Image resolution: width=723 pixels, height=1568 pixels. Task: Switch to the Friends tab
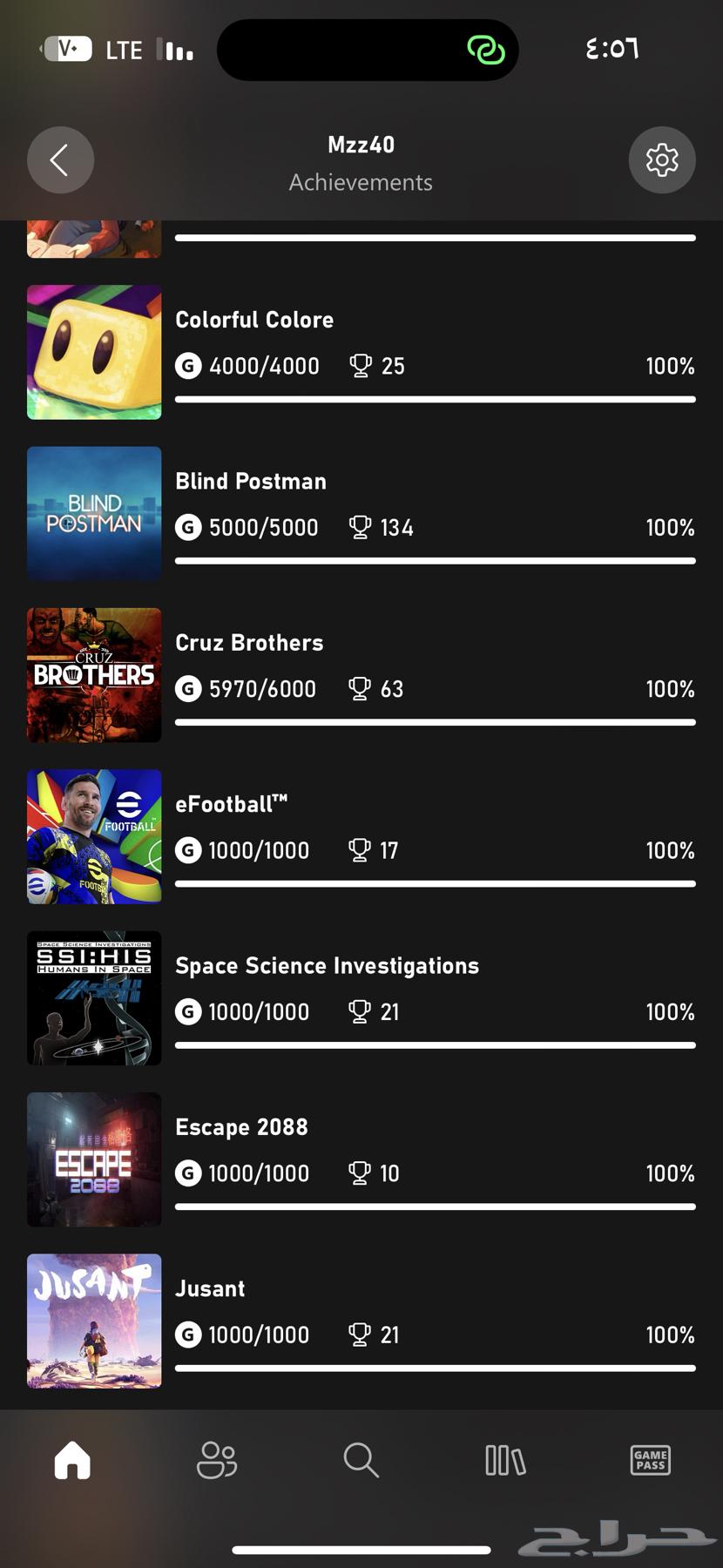tap(217, 1460)
